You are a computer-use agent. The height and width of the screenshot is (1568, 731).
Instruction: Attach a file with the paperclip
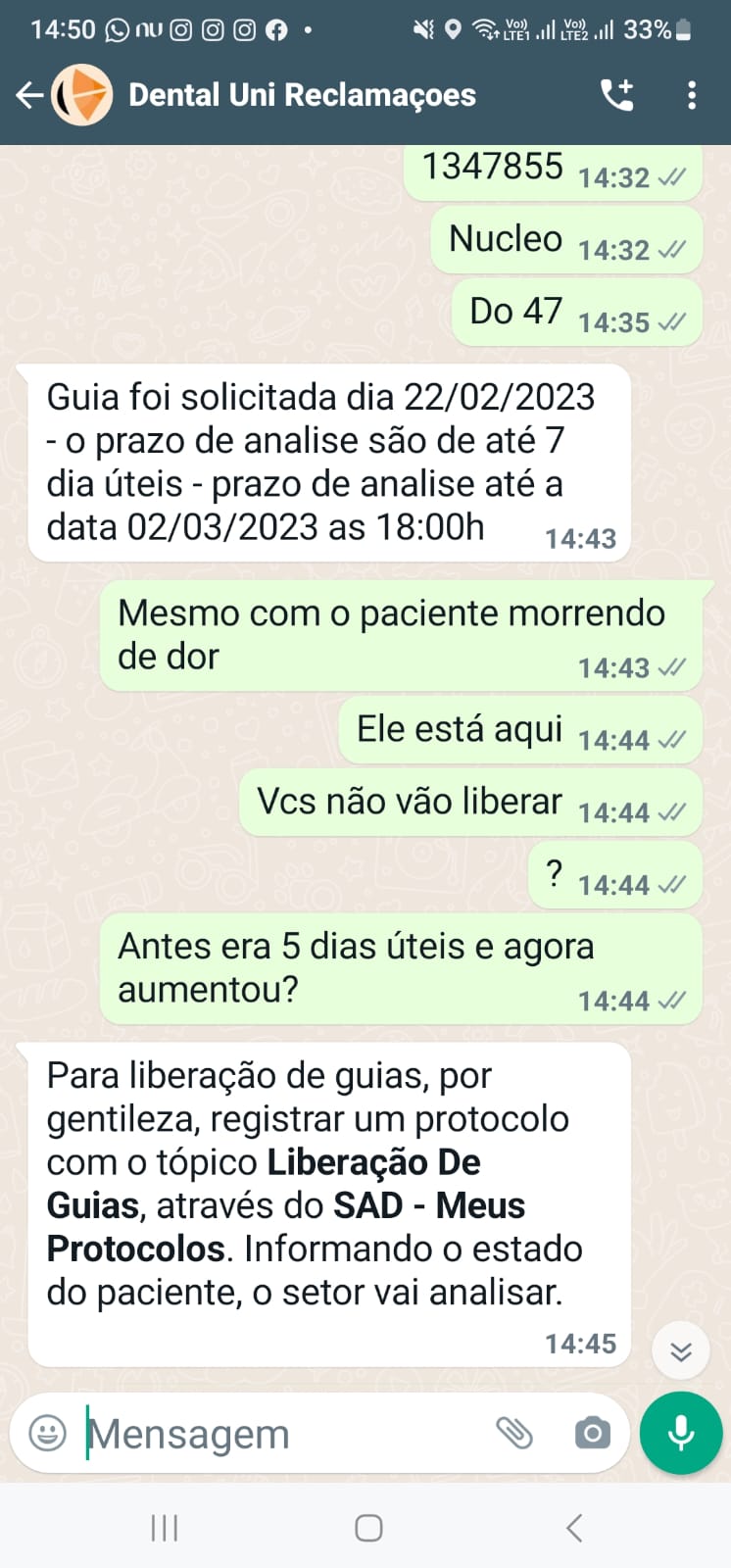[x=514, y=1433]
